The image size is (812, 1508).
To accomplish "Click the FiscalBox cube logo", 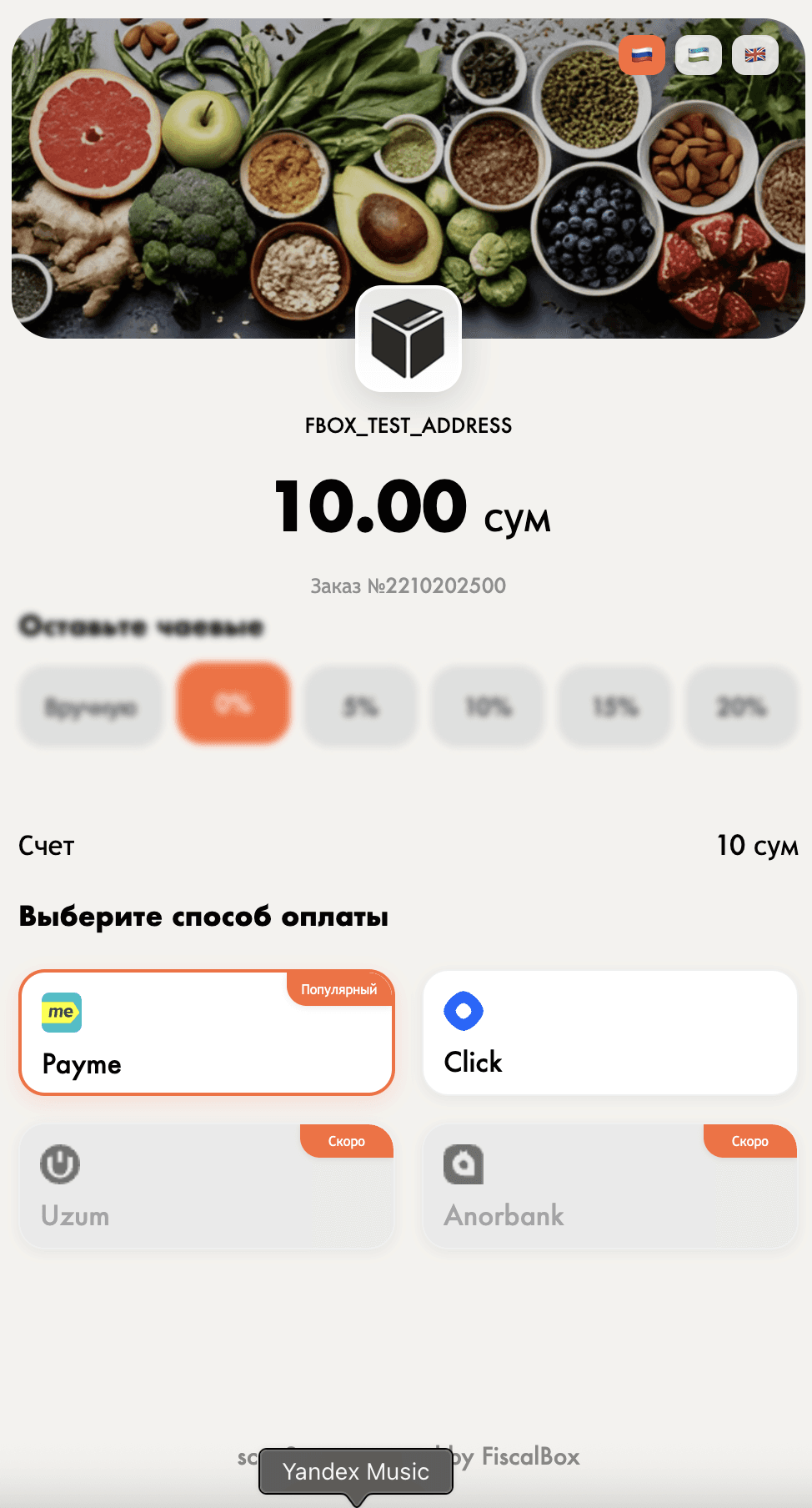I will click(x=408, y=339).
